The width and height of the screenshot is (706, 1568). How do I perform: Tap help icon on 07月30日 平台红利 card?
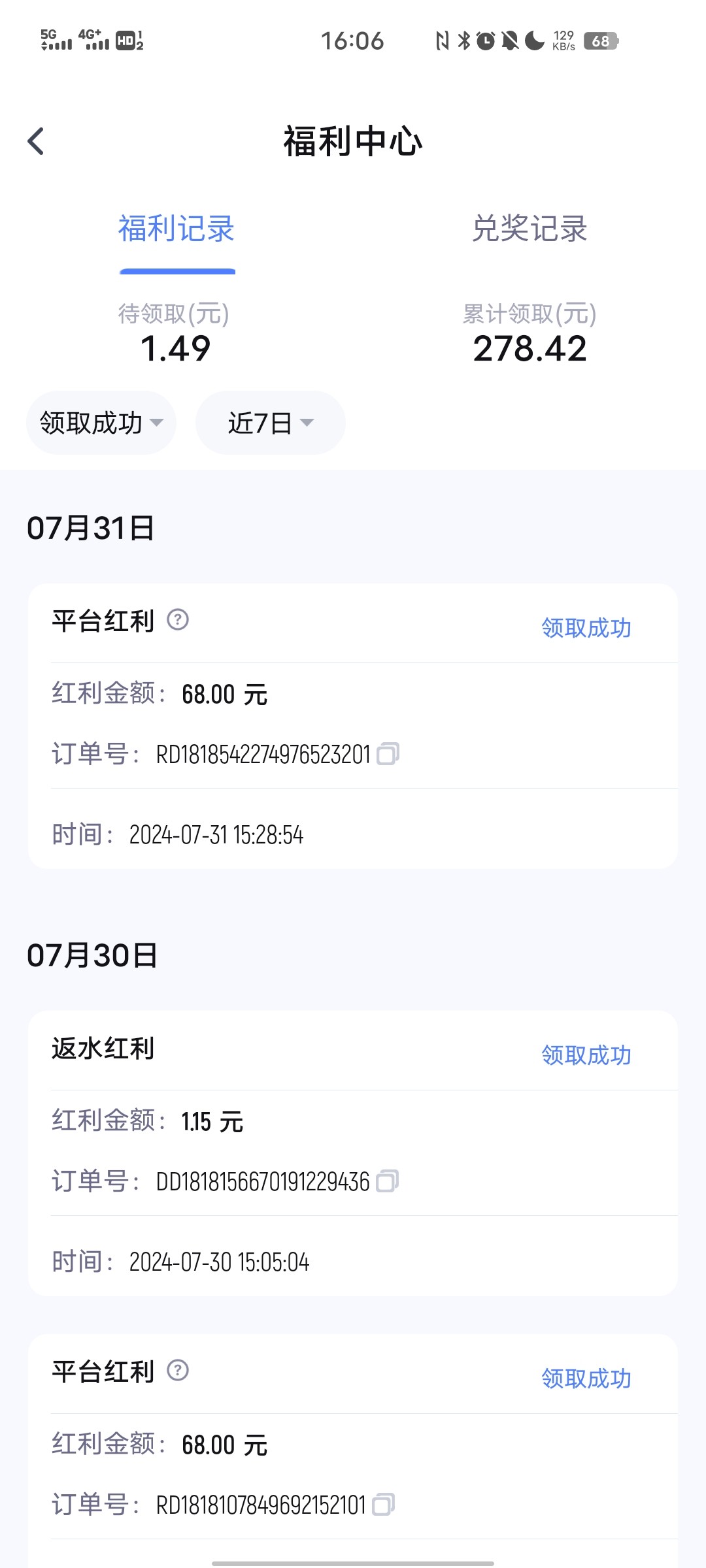point(178,1370)
